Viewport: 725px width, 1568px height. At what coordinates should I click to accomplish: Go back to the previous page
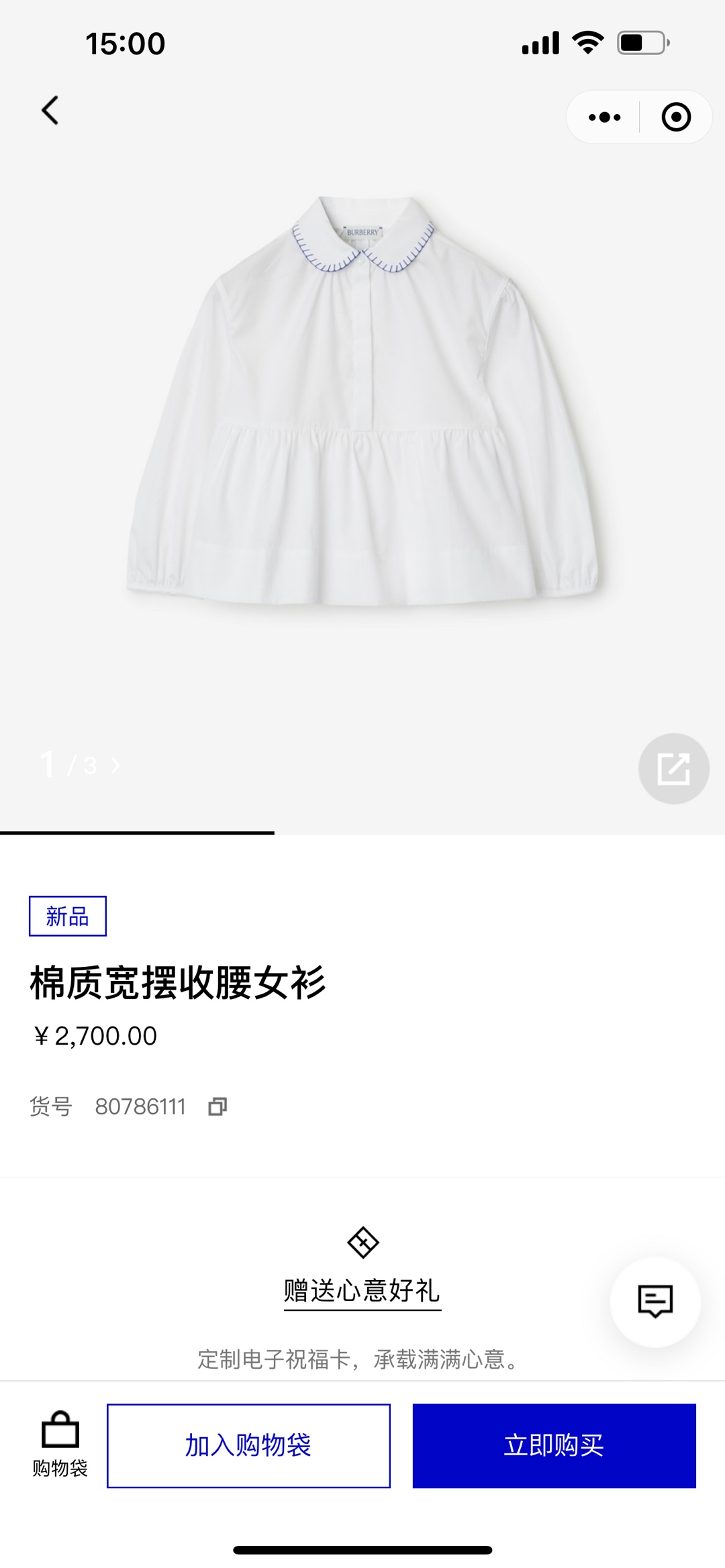pyautogui.click(x=50, y=110)
